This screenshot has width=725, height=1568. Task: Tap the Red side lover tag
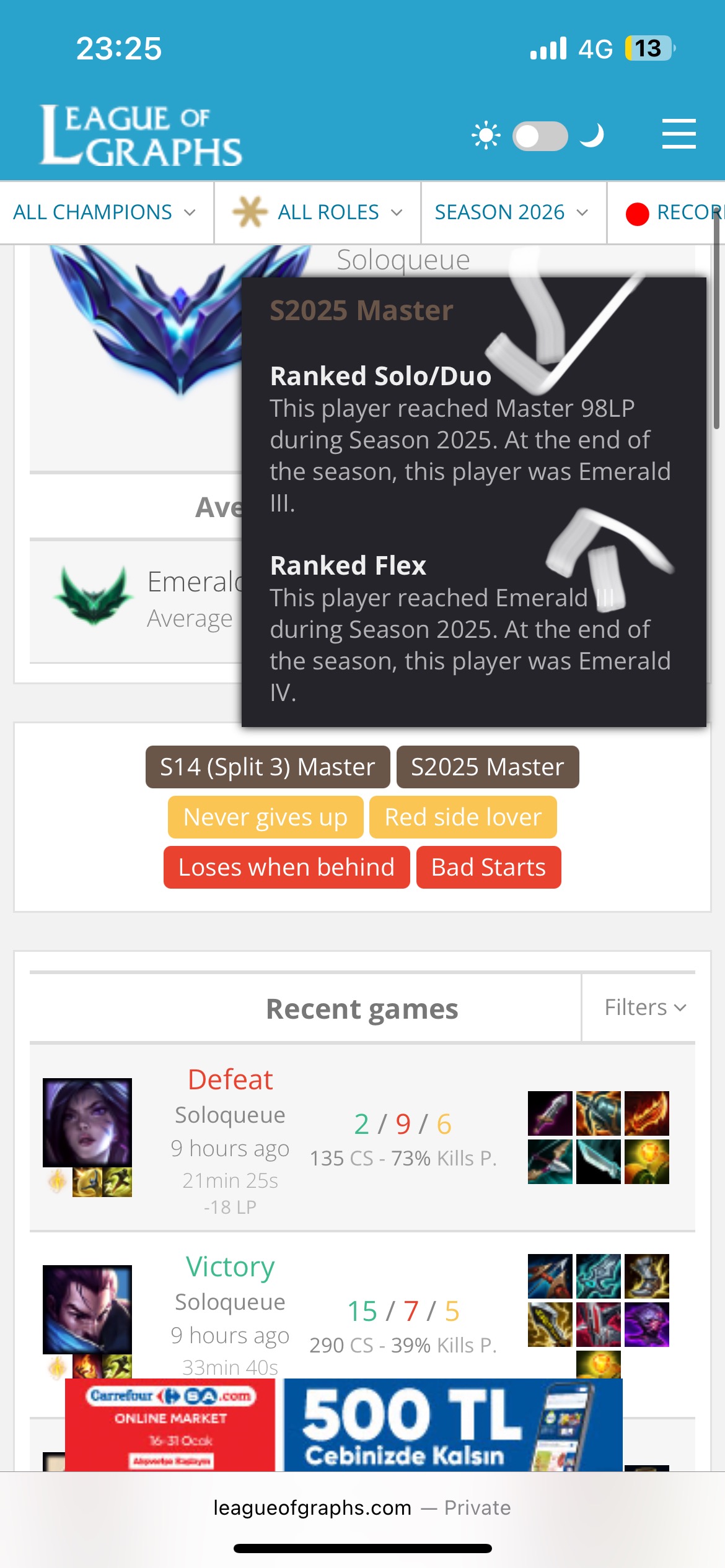(x=463, y=817)
